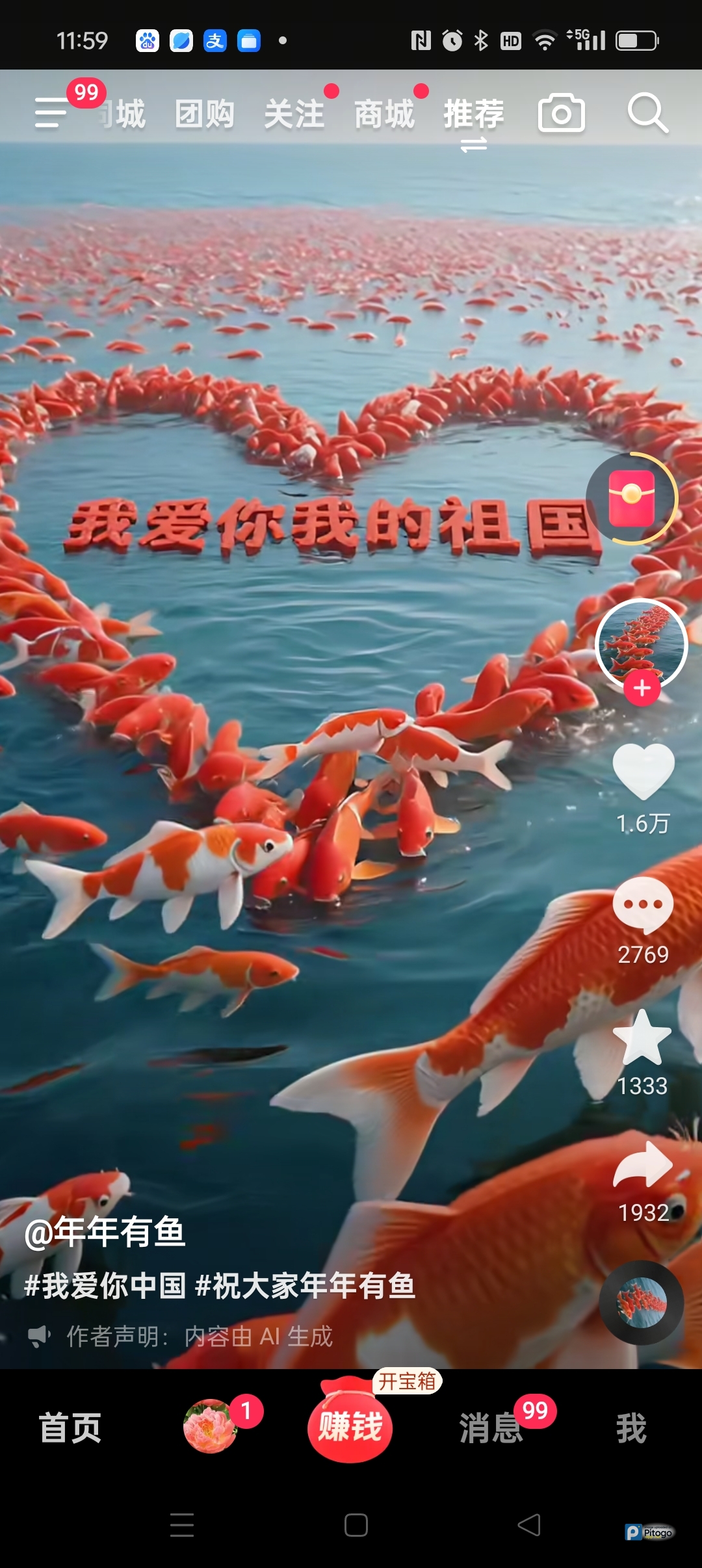Open the side drawer menu

pos(52,114)
